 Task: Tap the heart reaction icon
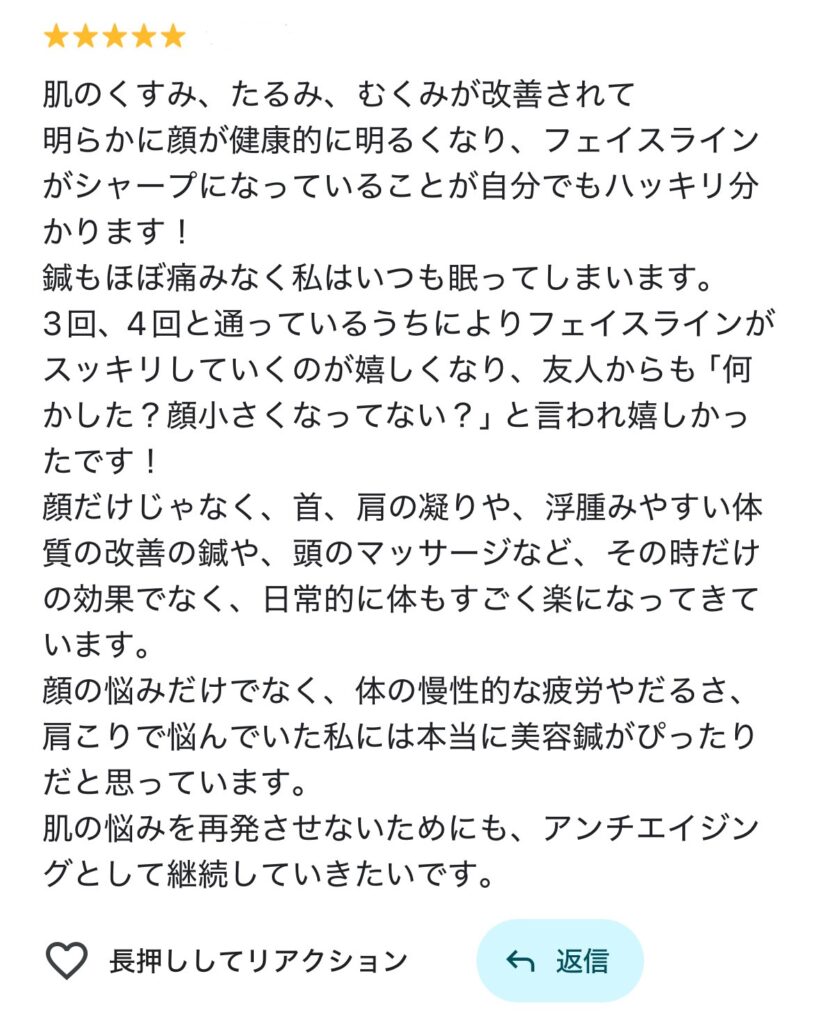tap(67, 961)
